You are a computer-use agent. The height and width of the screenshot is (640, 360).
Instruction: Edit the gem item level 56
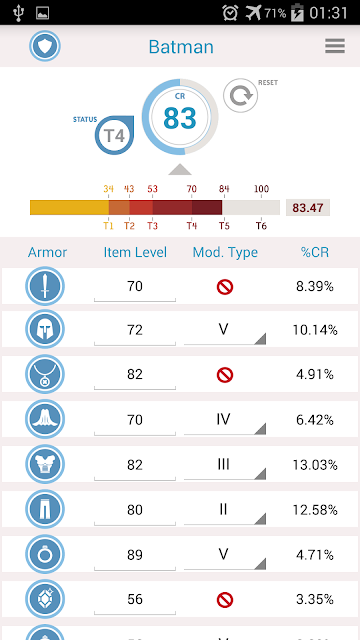[x=135, y=600]
